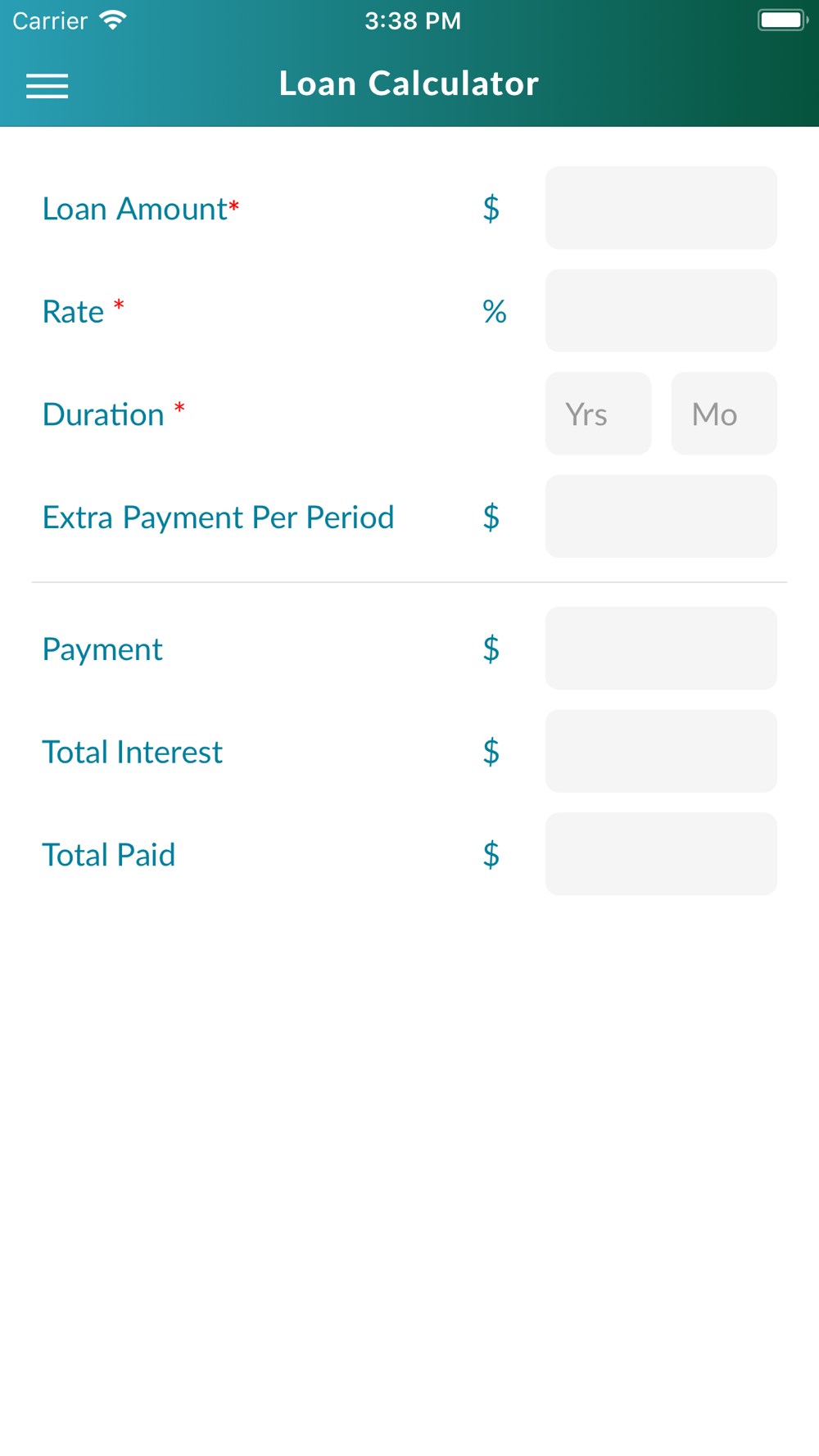This screenshot has width=819, height=1456.
Task: Tap the Total Paid field
Action: tap(661, 854)
